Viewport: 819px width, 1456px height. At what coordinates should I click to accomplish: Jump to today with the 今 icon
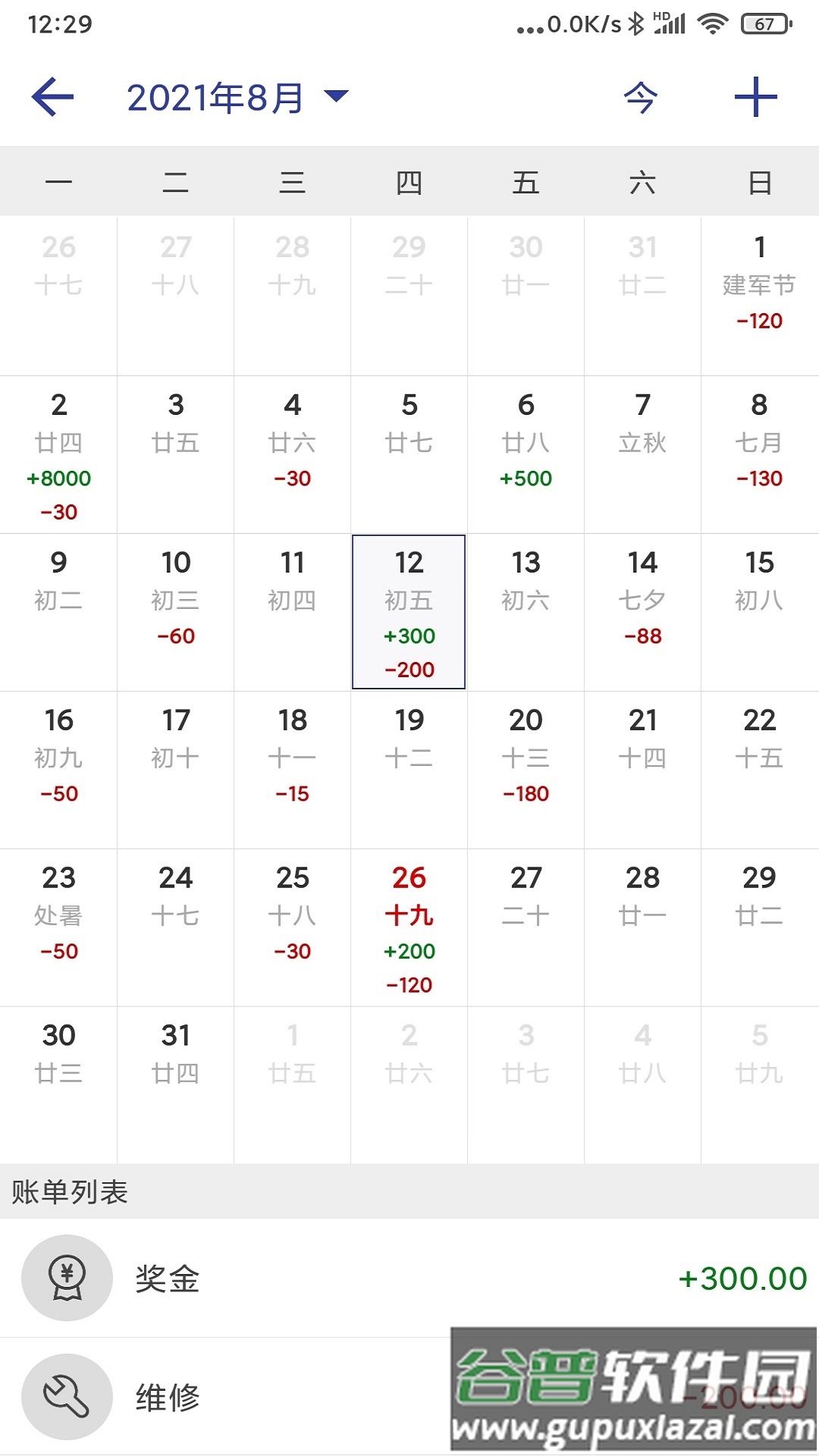point(640,97)
